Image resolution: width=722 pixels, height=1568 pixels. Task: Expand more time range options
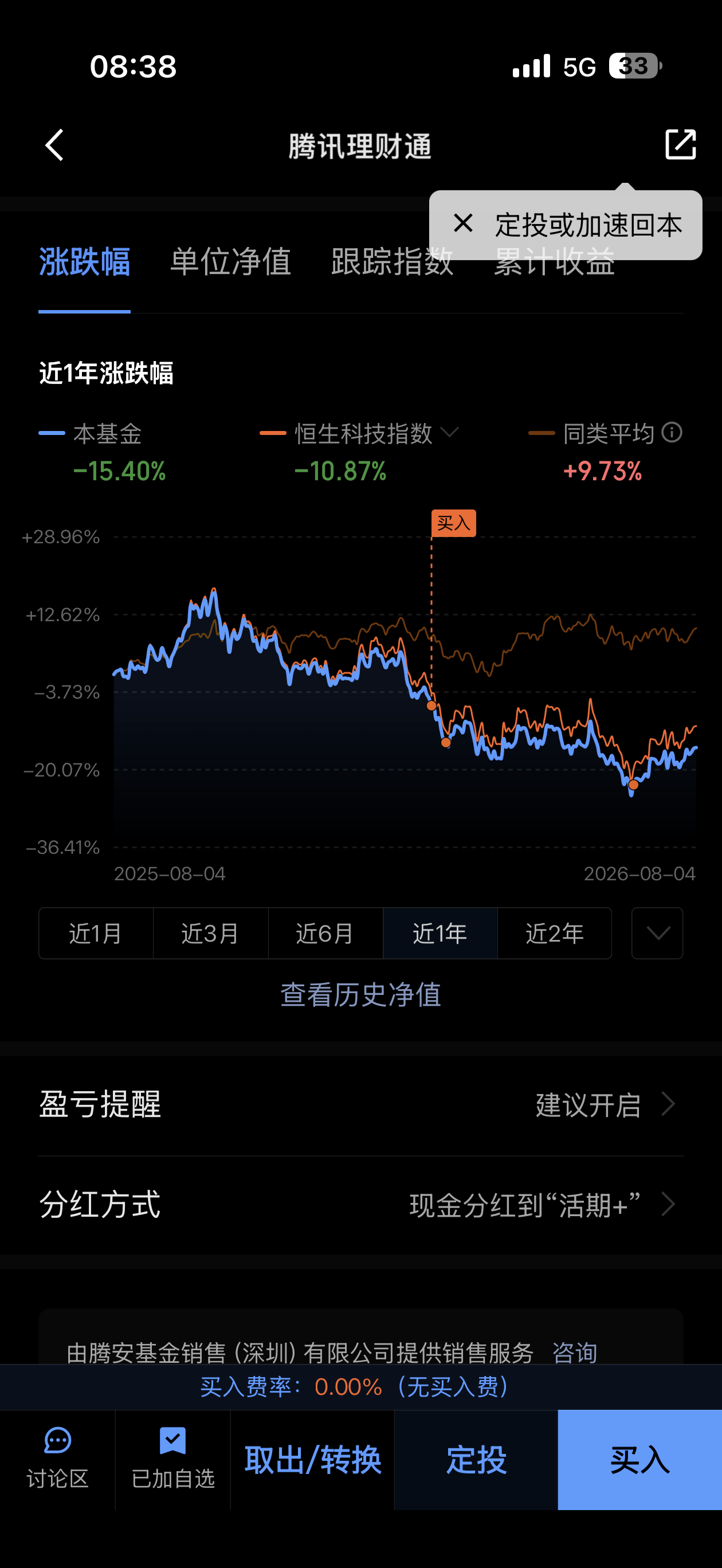(657, 933)
